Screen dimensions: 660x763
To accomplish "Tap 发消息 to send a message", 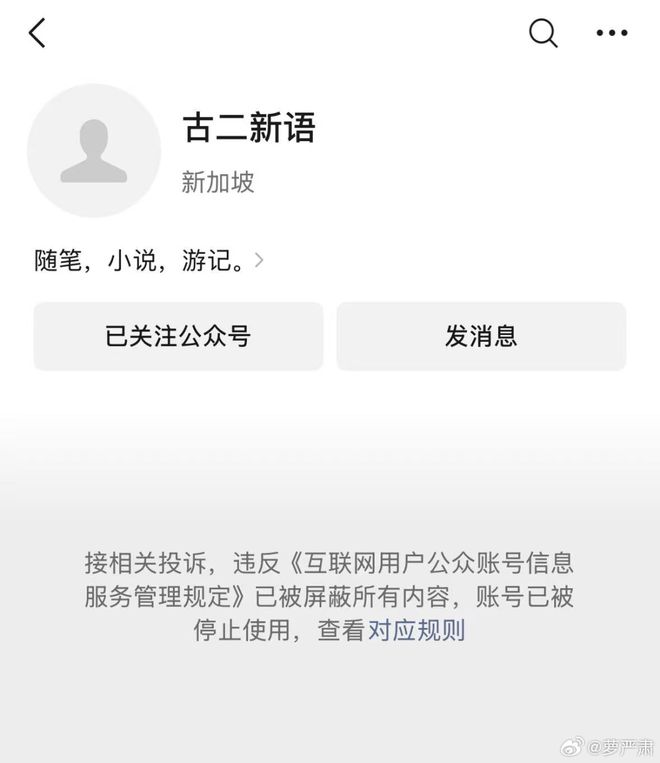I will [x=481, y=336].
